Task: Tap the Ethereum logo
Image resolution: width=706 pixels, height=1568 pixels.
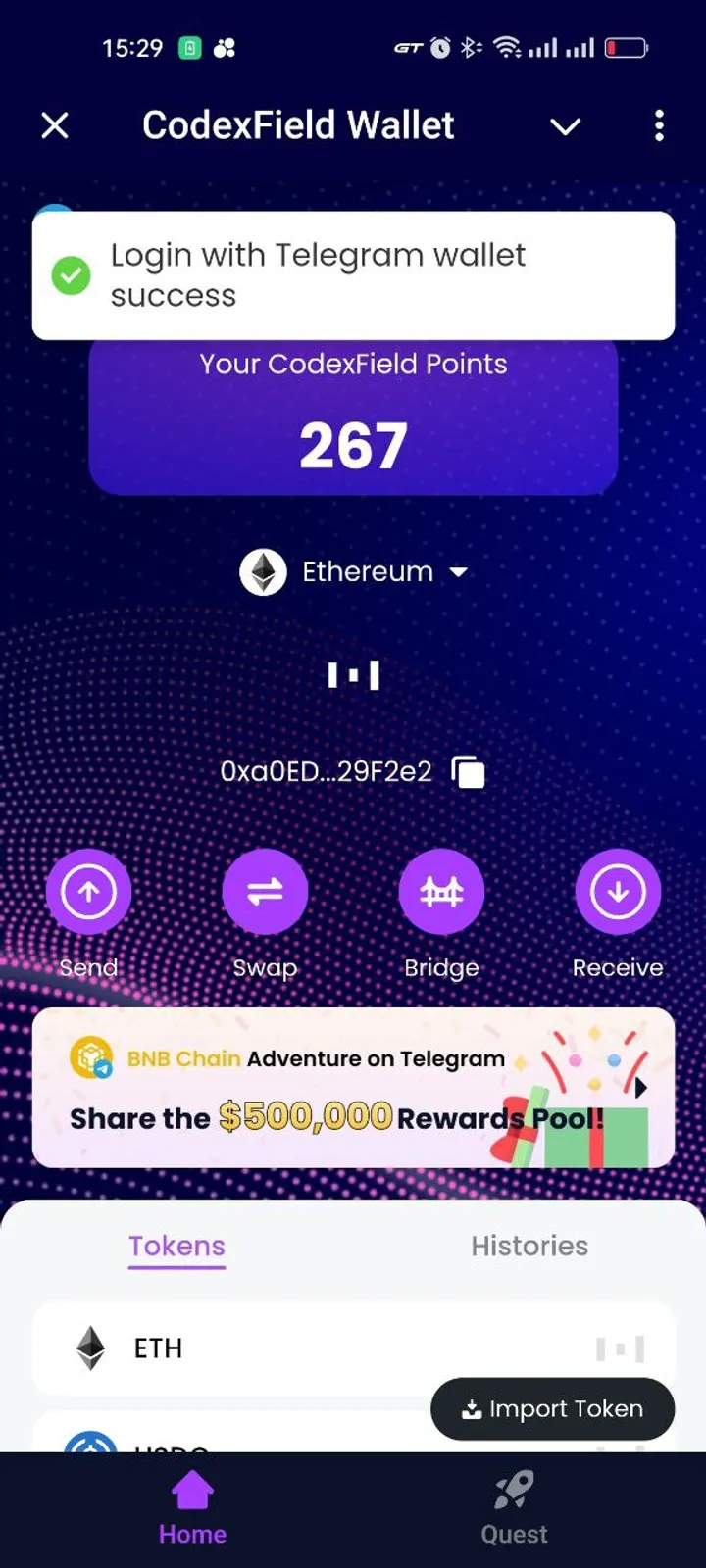Action: [264, 571]
